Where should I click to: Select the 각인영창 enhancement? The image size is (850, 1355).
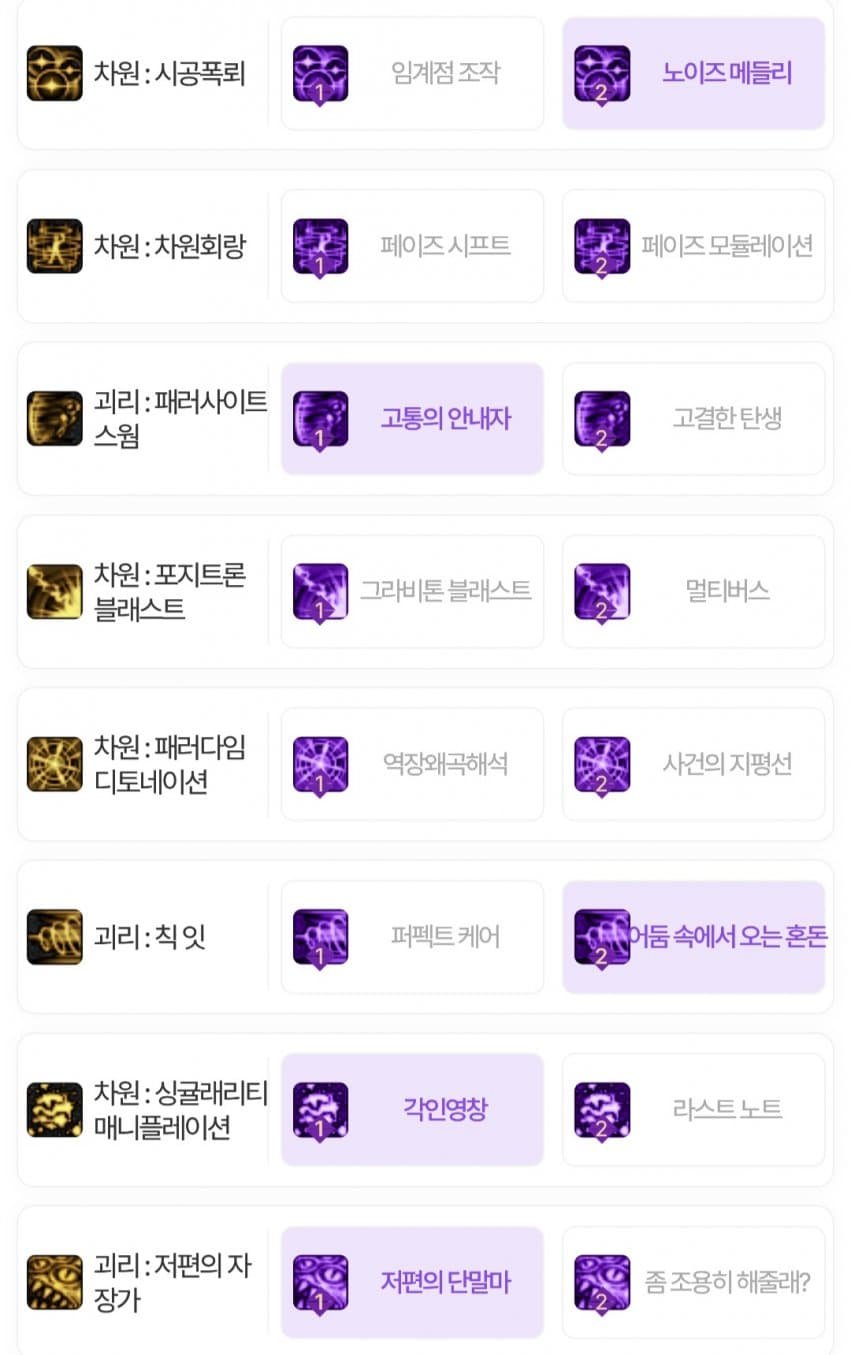coord(412,1110)
